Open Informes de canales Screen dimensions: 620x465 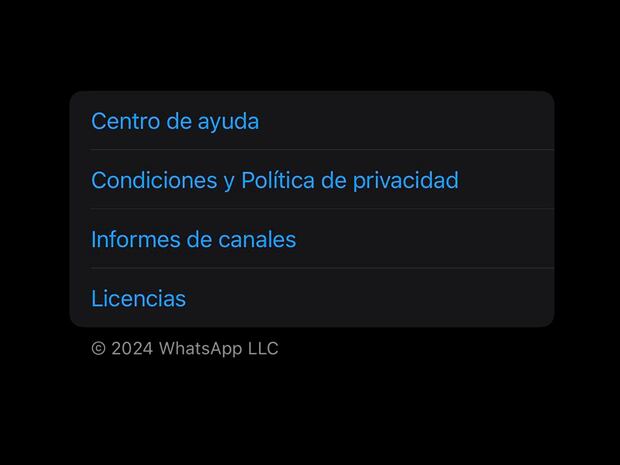(194, 239)
